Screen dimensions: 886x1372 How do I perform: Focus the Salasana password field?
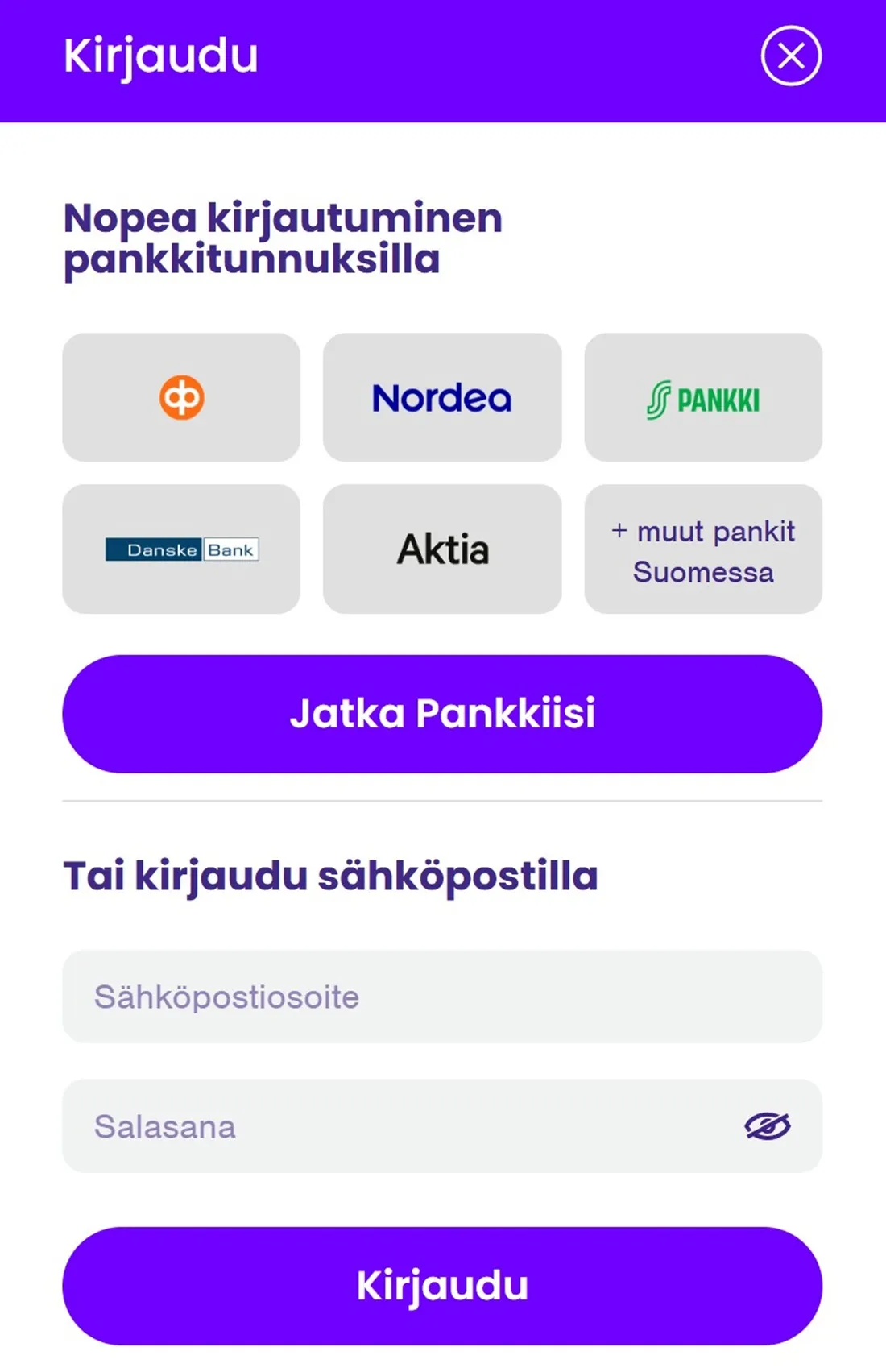tap(403, 1126)
